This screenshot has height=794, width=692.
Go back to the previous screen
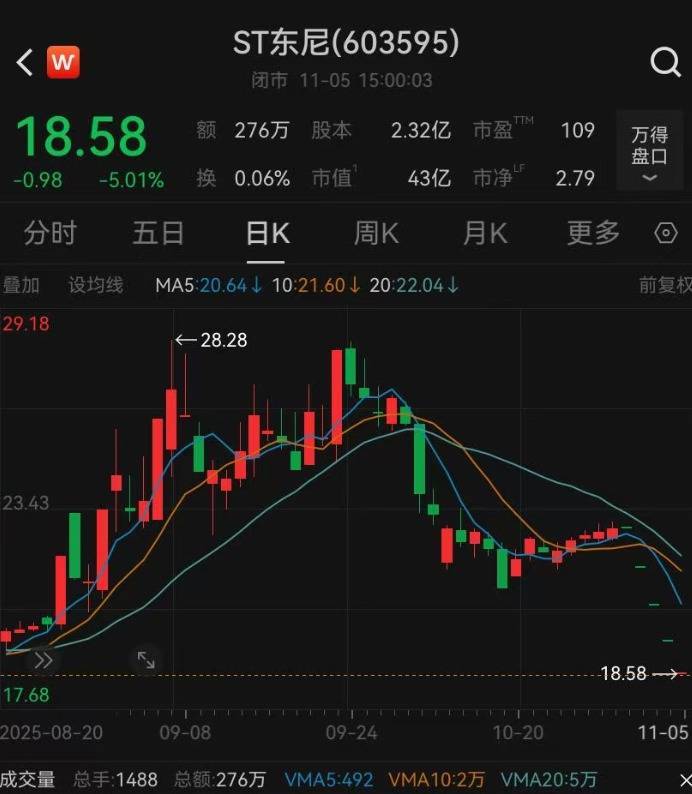coord(24,63)
